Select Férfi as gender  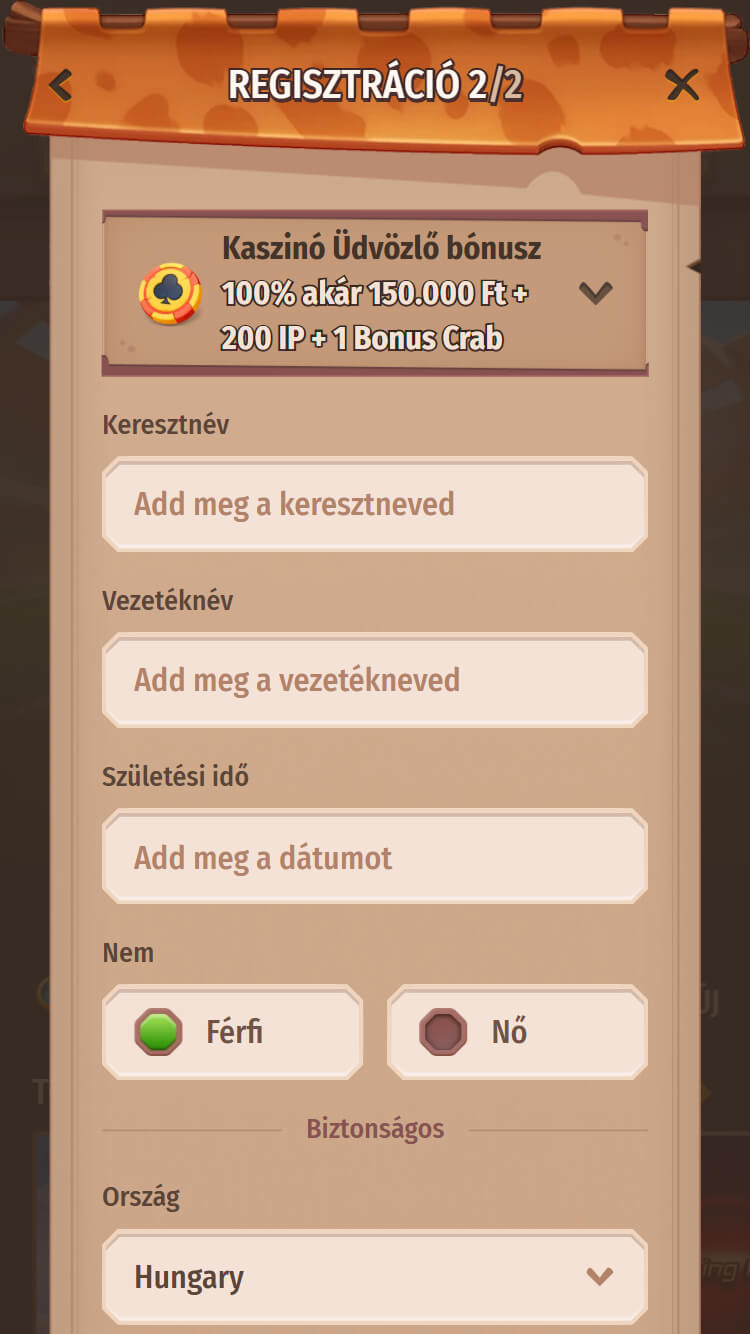[232, 1032]
